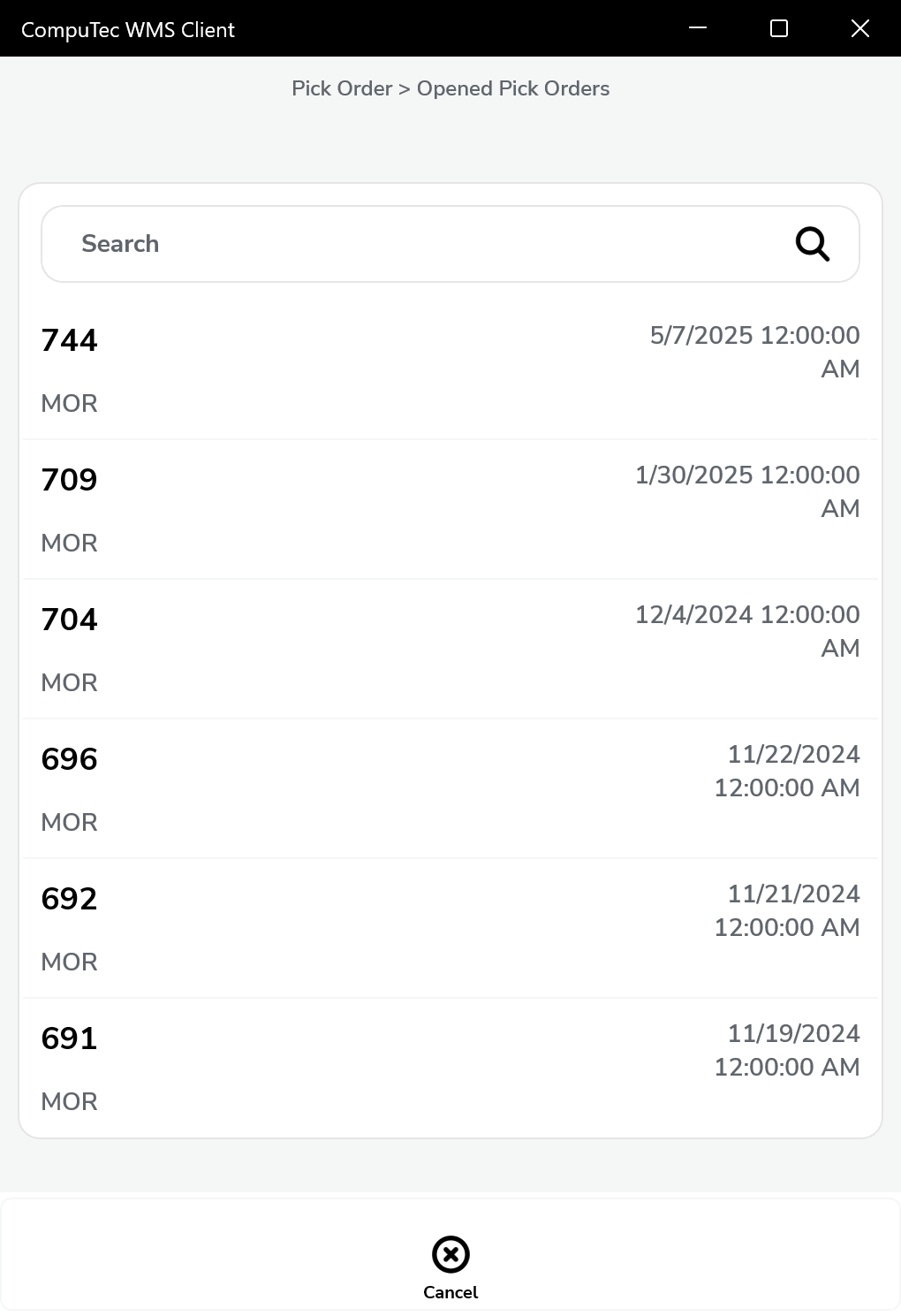Maximize the CompuTec WMS Client window
The height and width of the screenshot is (1316, 901).
pyautogui.click(x=778, y=28)
